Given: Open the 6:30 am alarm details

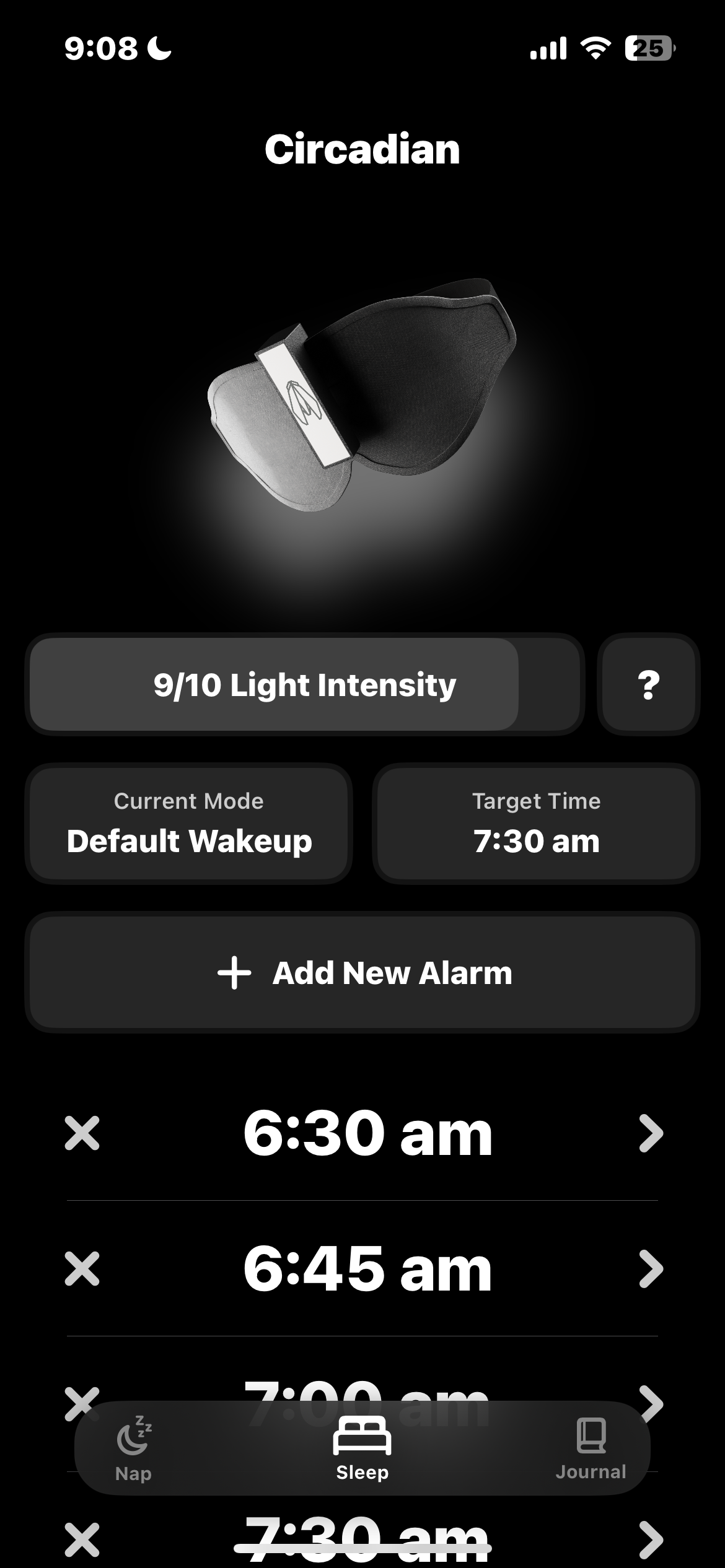Looking at the screenshot, I should (x=651, y=1133).
